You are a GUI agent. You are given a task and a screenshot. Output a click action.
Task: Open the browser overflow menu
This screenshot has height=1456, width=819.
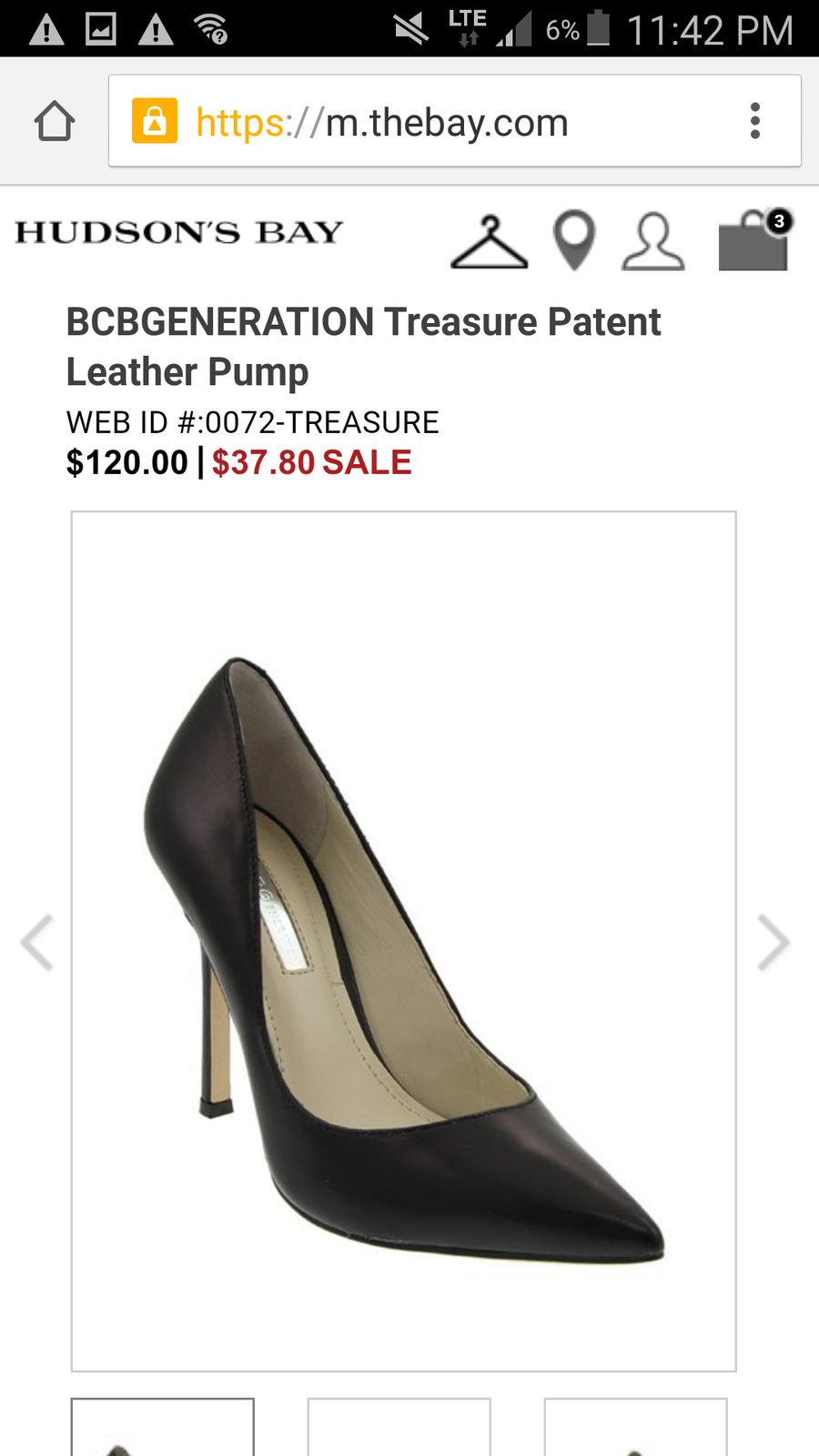[754, 121]
